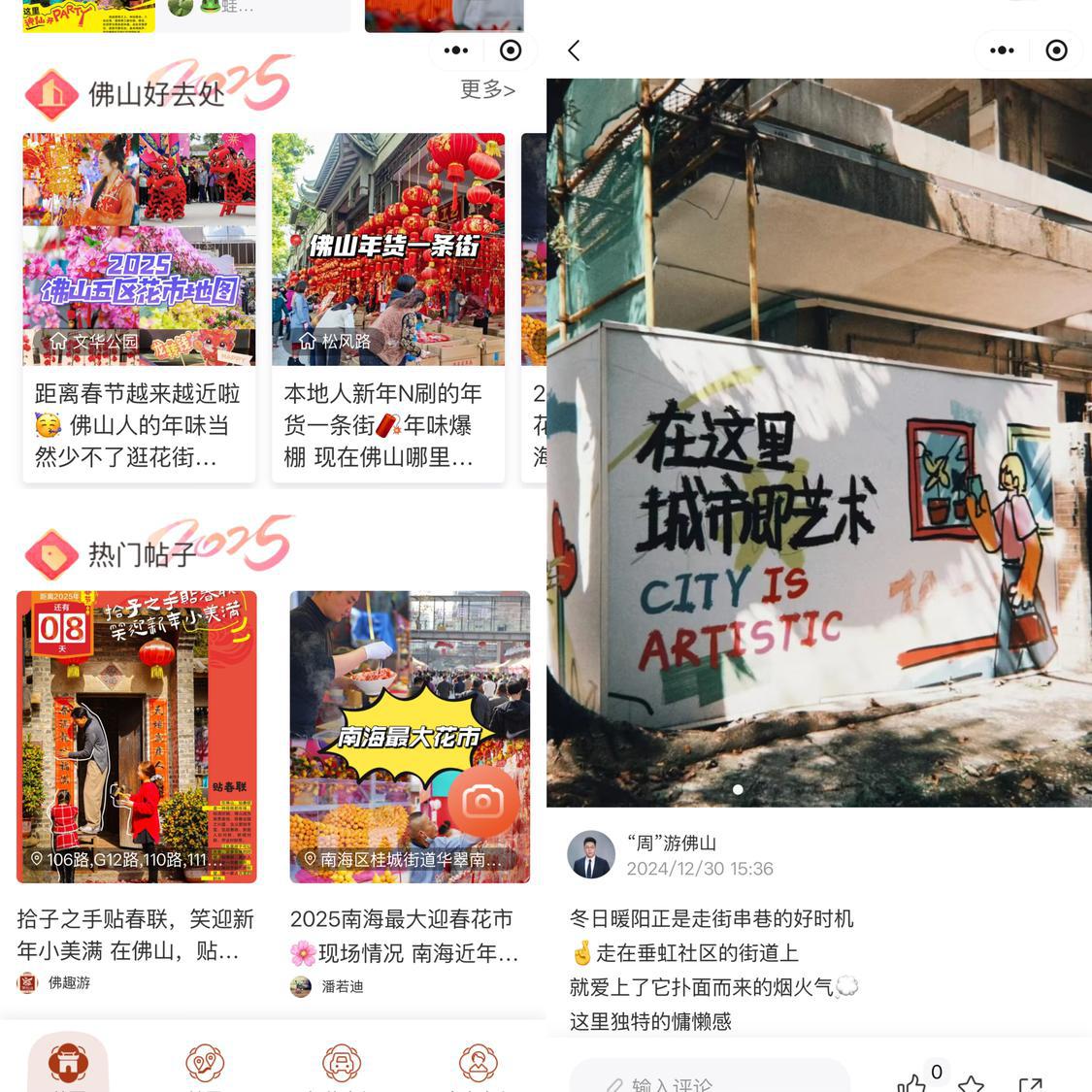This screenshot has width=1092, height=1092.
Task: Open the 2025佛山五区花市地图 card
Action: [139, 307]
